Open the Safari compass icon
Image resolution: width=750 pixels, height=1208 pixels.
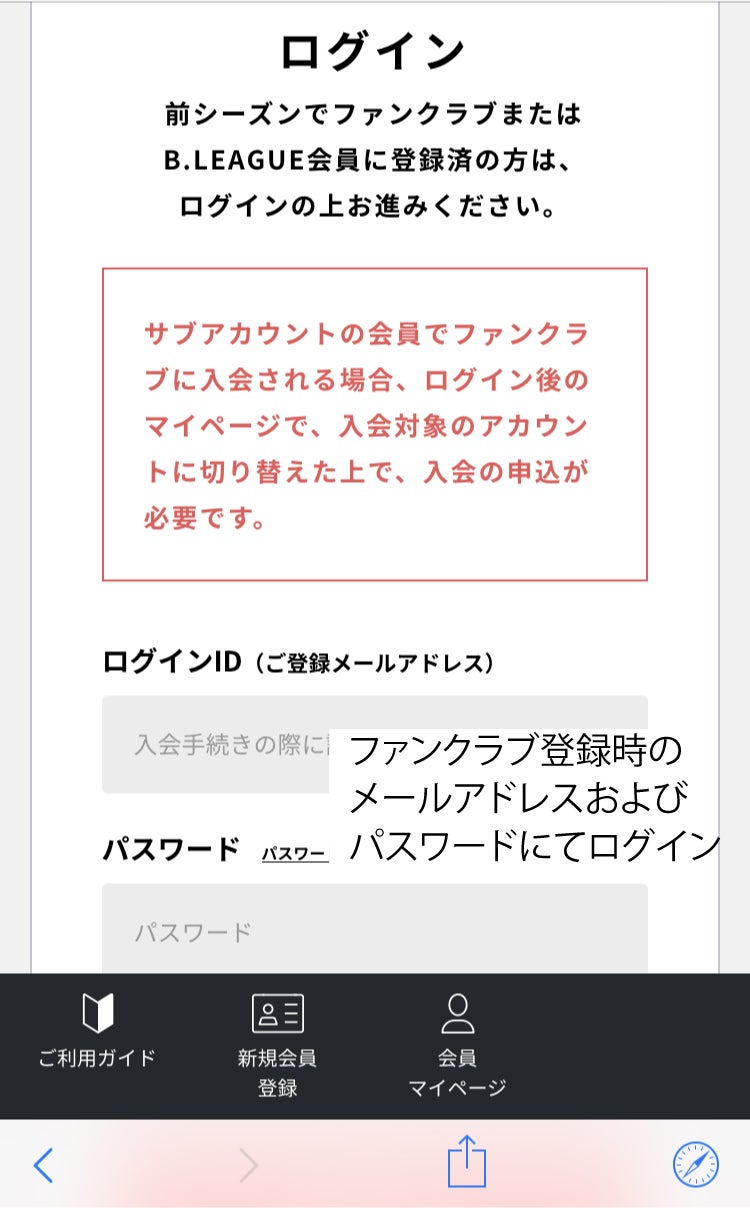pyautogui.click(x=696, y=1165)
